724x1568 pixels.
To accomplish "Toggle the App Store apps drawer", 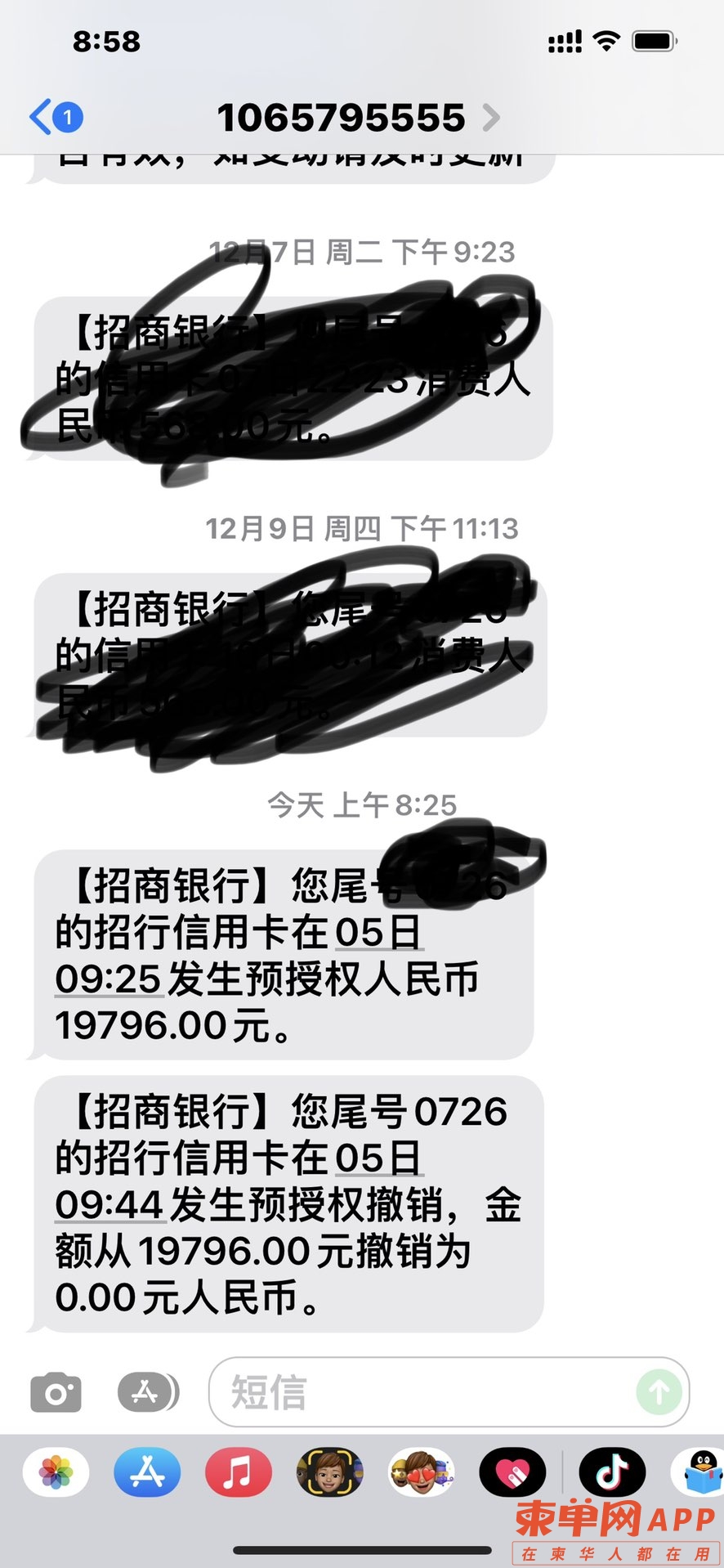I will pos(148,1391).
